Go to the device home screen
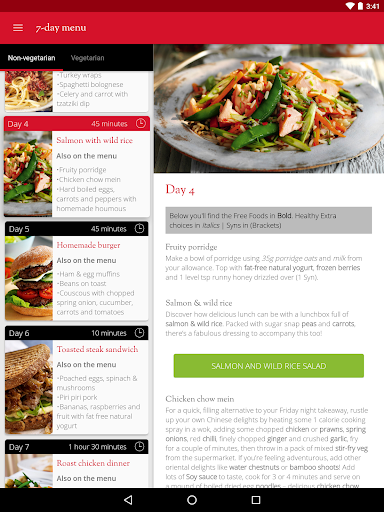384x512 pixels. point(192,500)
